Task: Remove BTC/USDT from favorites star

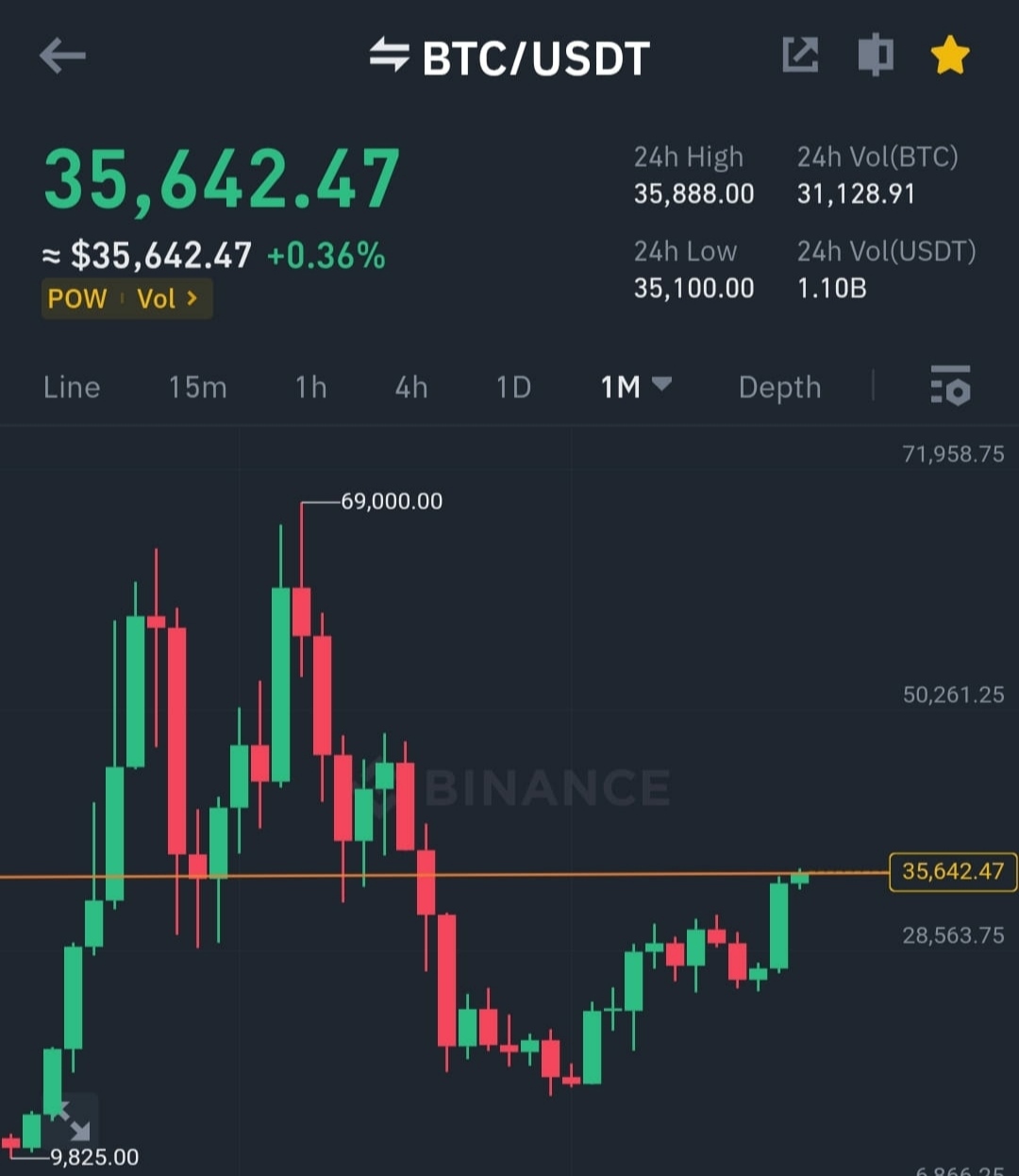Action: point(950,56)
